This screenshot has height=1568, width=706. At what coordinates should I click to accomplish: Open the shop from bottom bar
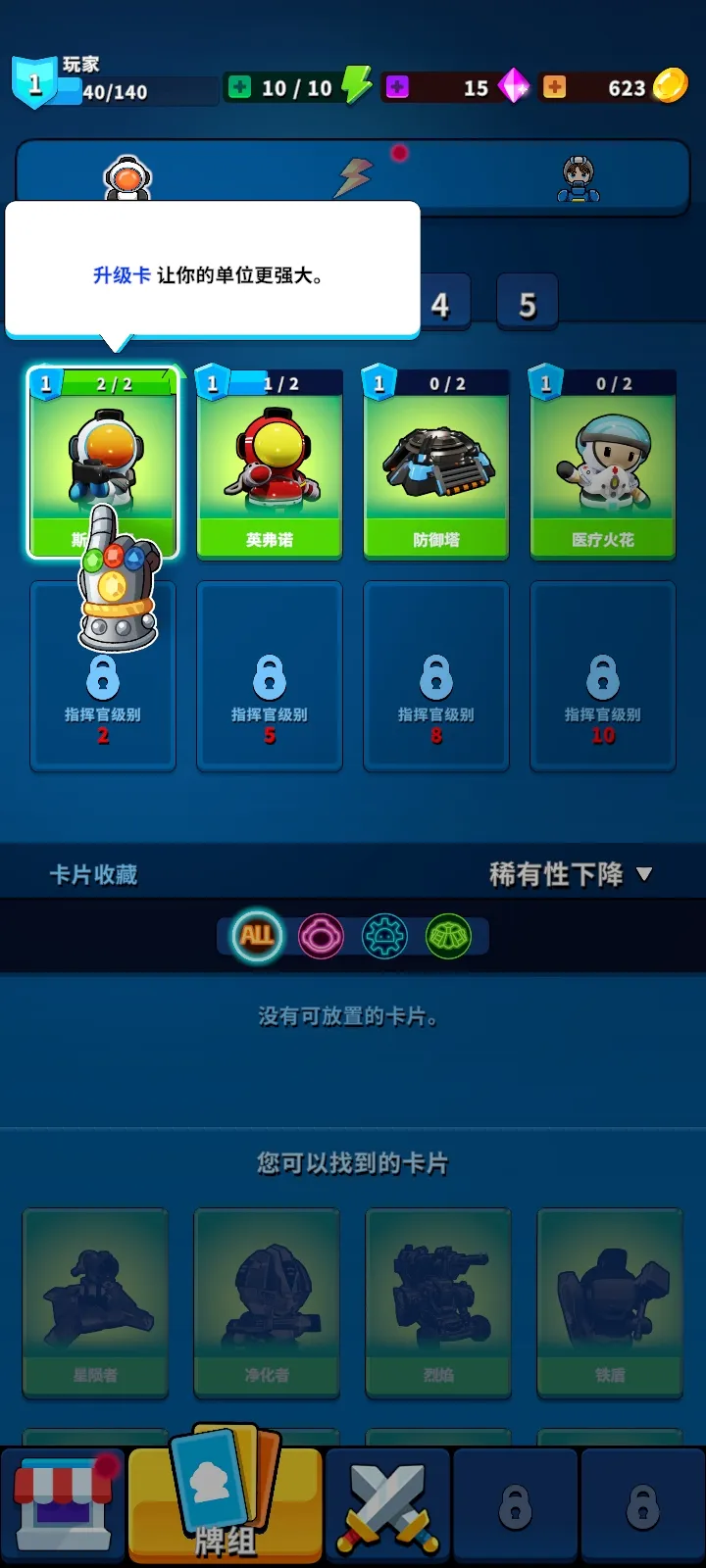tap(63, 1506)
